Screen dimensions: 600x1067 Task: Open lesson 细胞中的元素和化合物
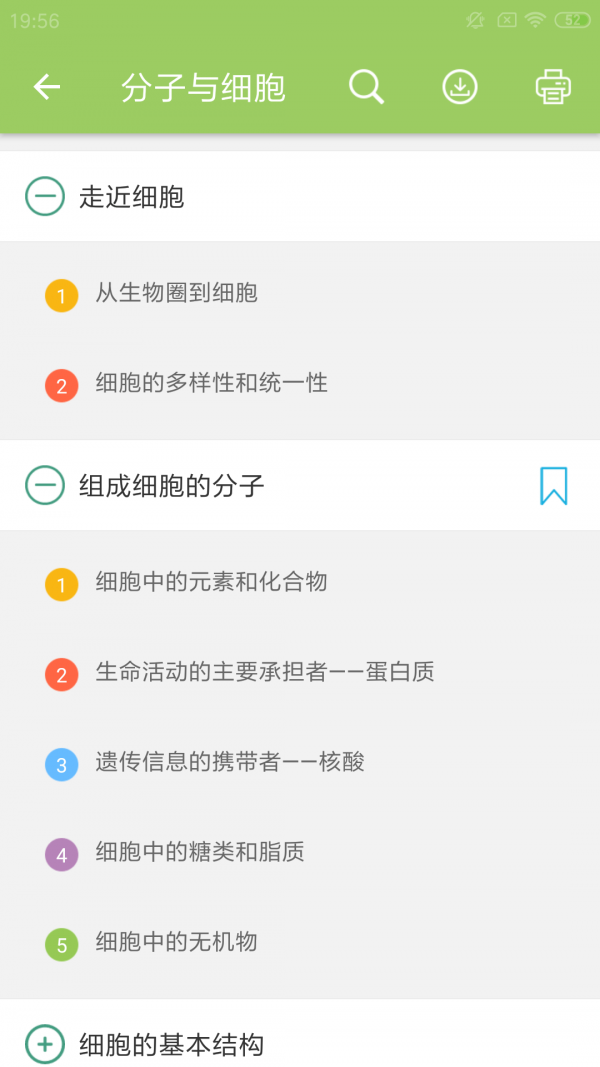211,582
